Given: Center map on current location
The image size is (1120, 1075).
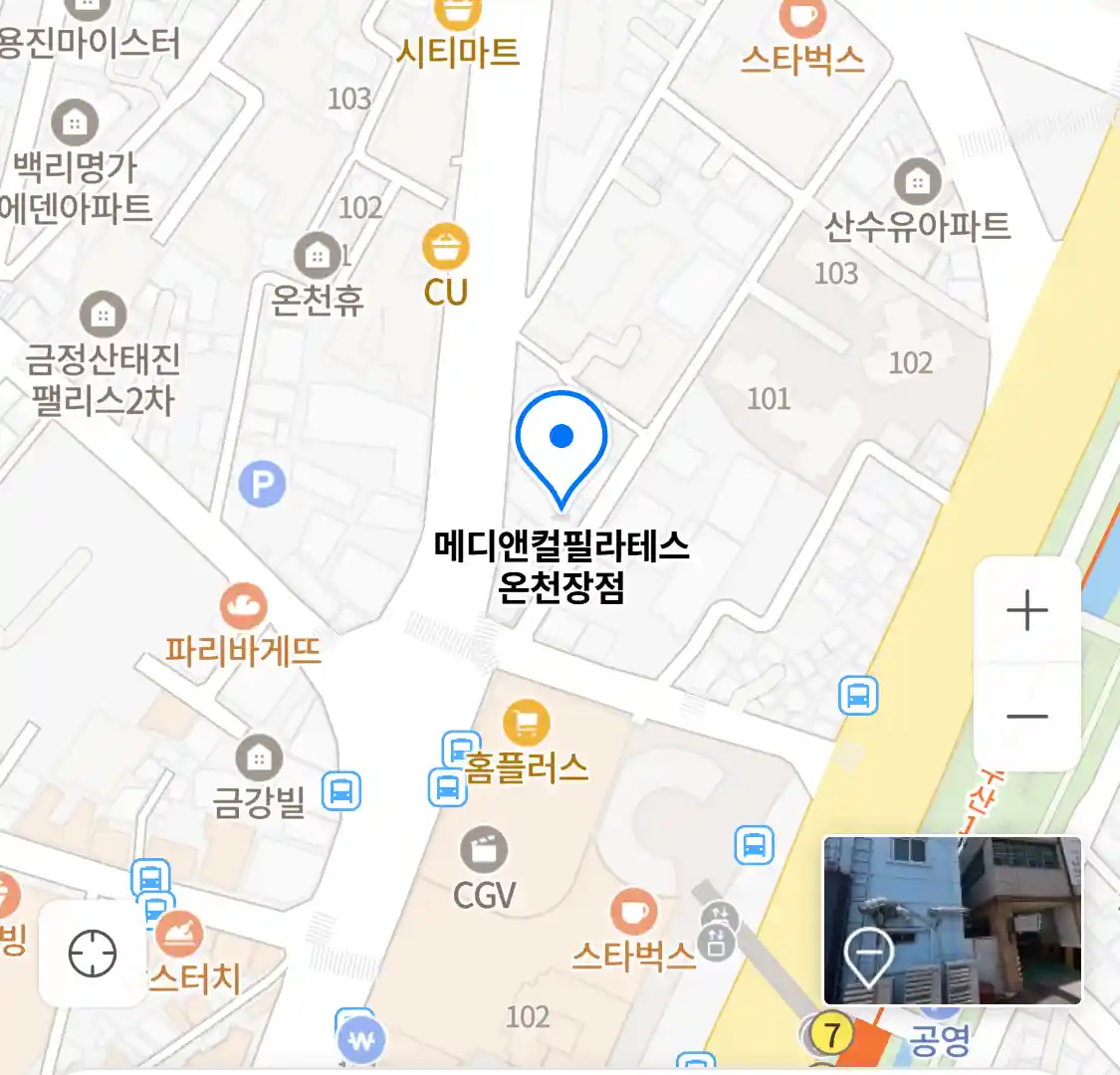Looking at the screenshot, I should (93, 954).
